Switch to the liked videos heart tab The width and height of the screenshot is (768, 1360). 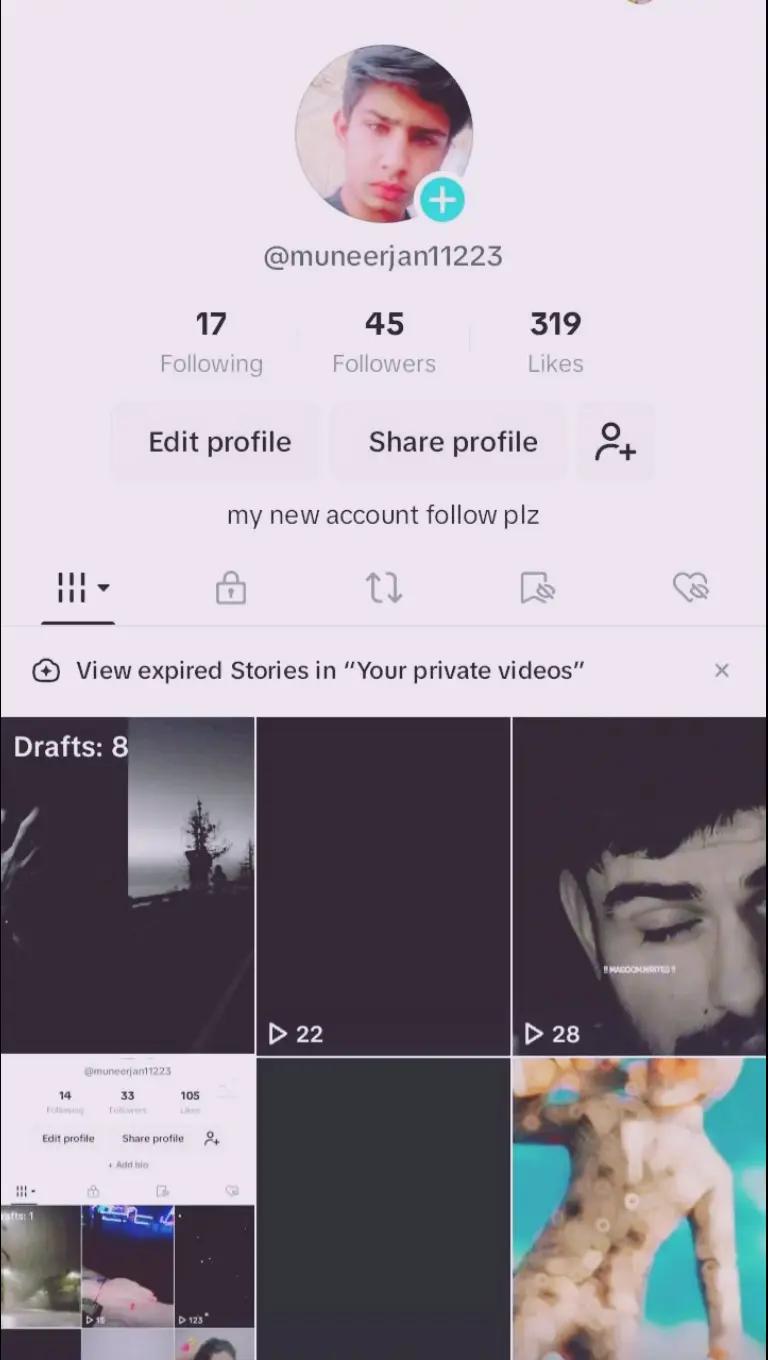point(690,589)
